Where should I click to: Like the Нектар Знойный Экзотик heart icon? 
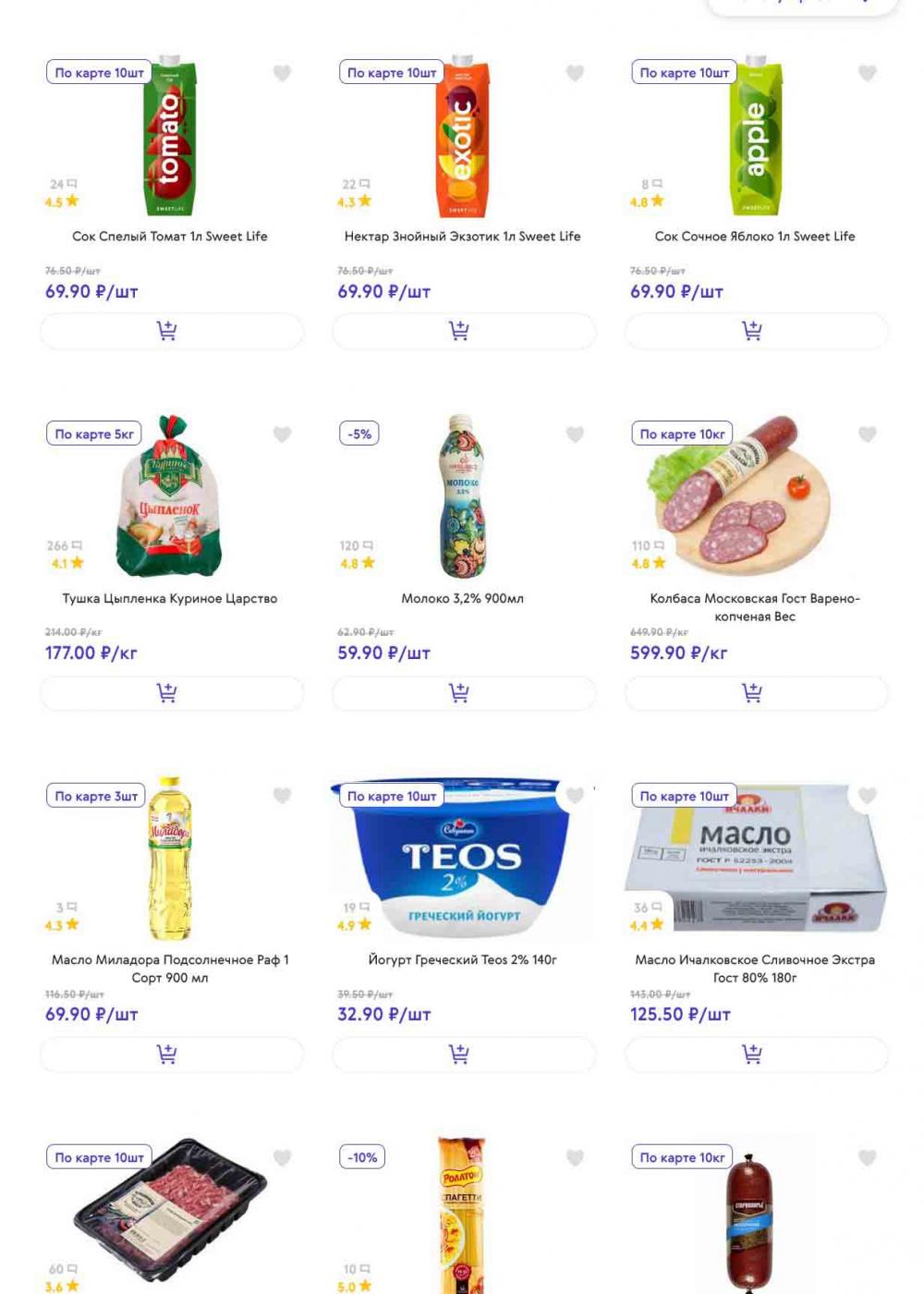(x=575, y=73)
